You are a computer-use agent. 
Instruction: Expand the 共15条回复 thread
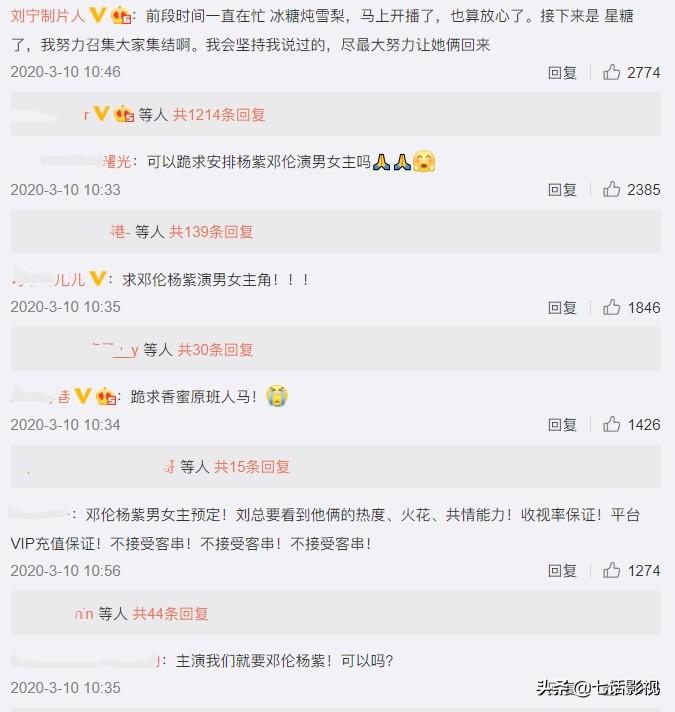tap(252, 466)
